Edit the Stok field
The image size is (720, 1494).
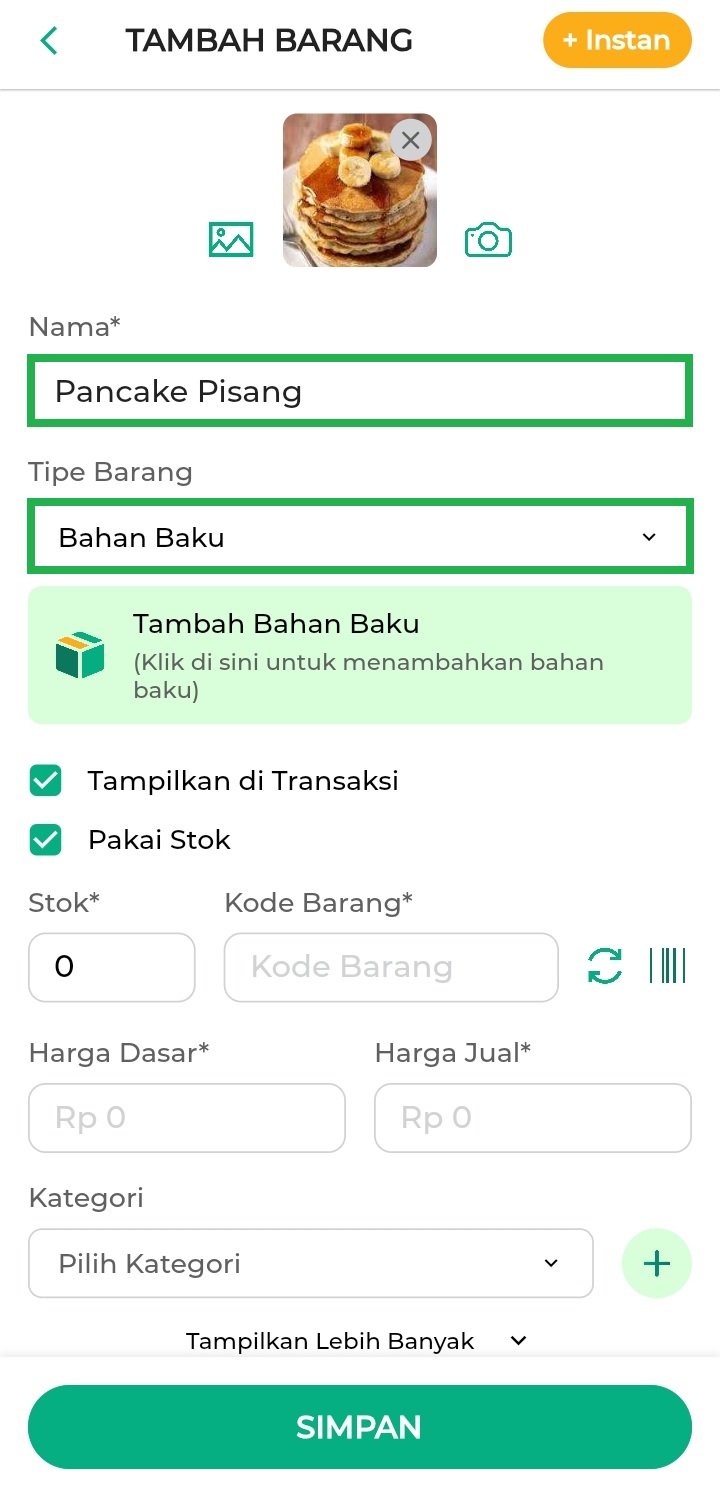point(112,967)
